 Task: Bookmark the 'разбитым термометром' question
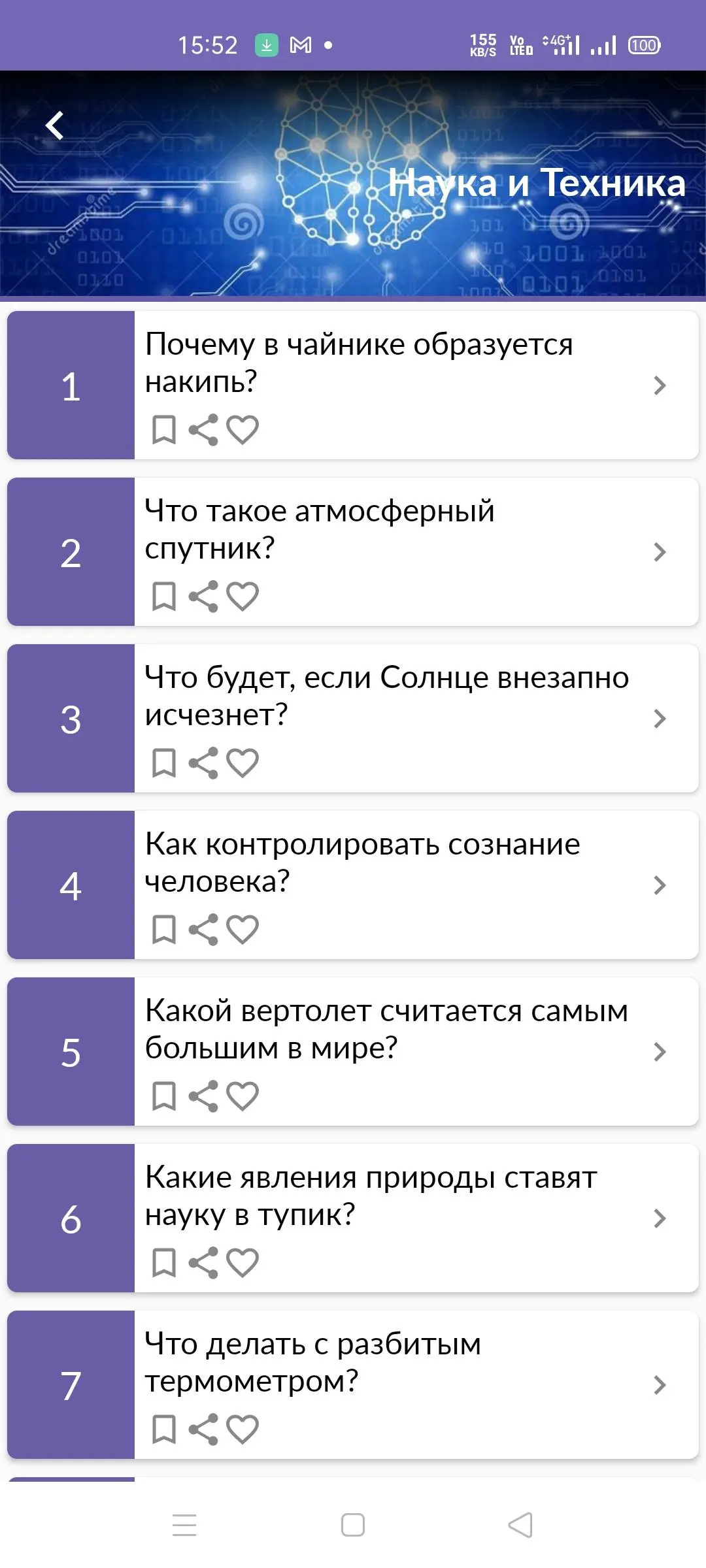coord(163,1429)
